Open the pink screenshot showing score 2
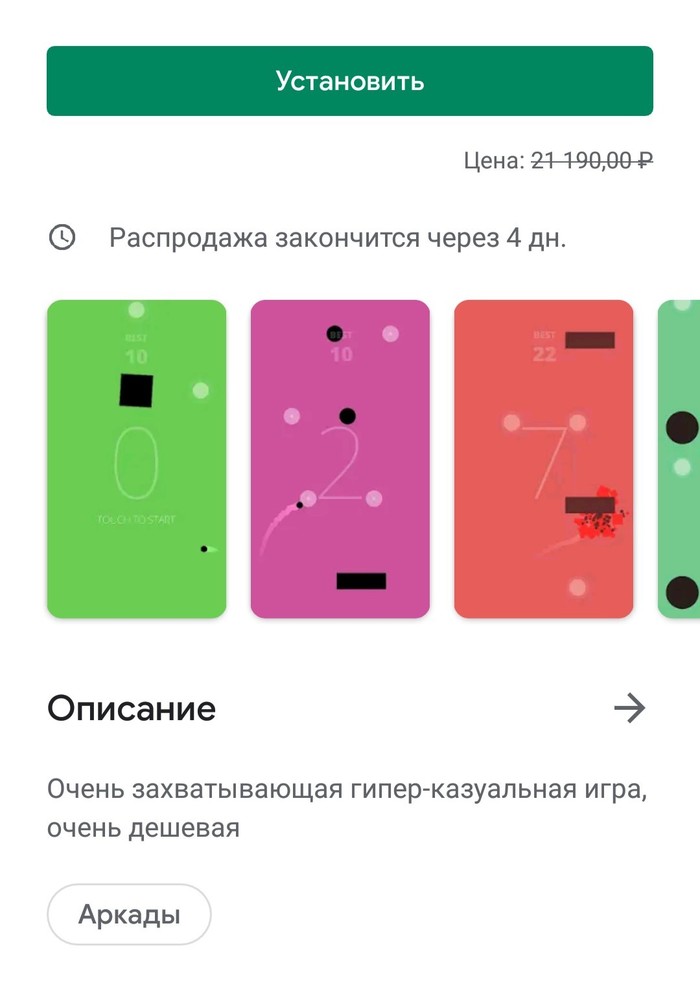 coord(340,458)
